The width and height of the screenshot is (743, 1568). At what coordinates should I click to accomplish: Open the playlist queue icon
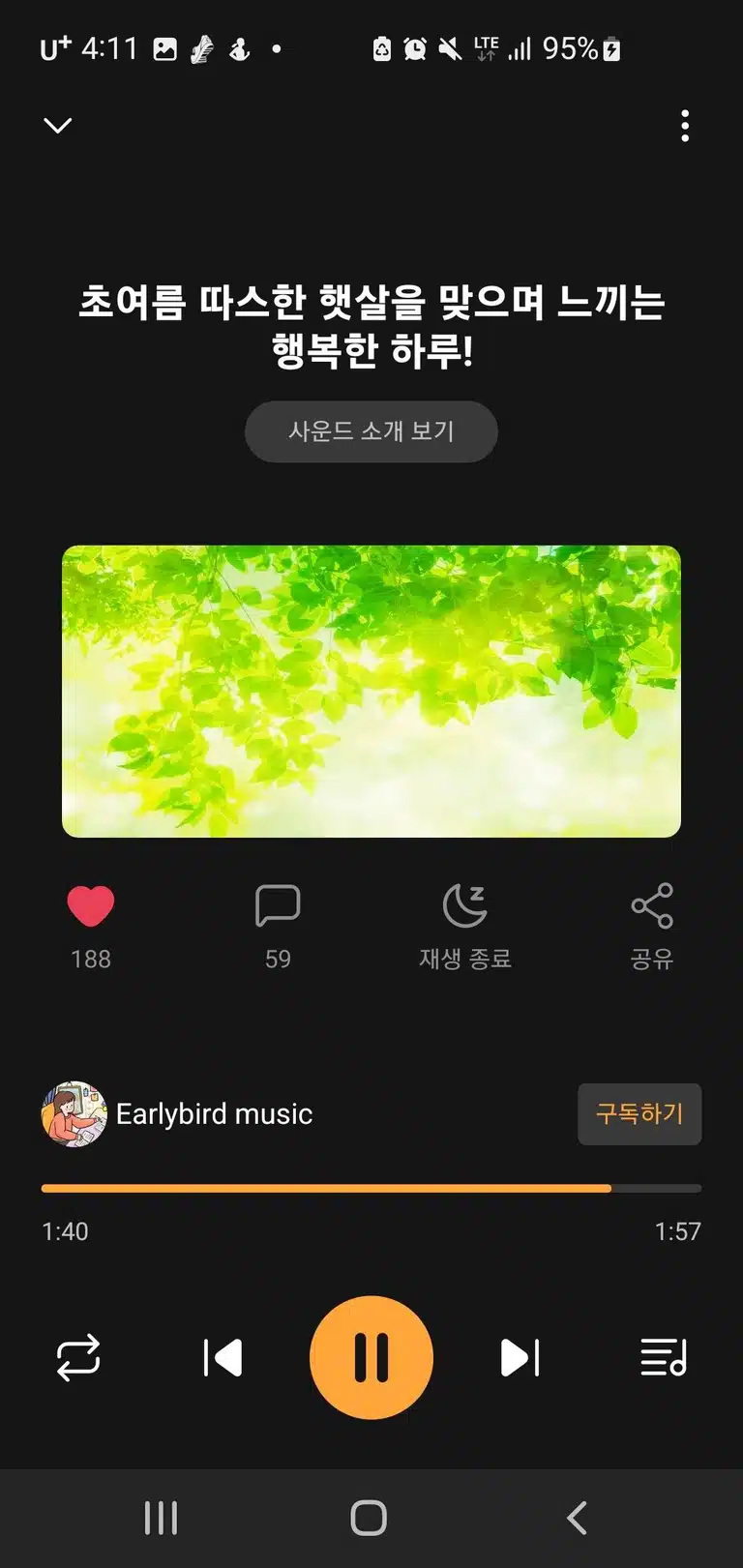(x=664, y=1358)
